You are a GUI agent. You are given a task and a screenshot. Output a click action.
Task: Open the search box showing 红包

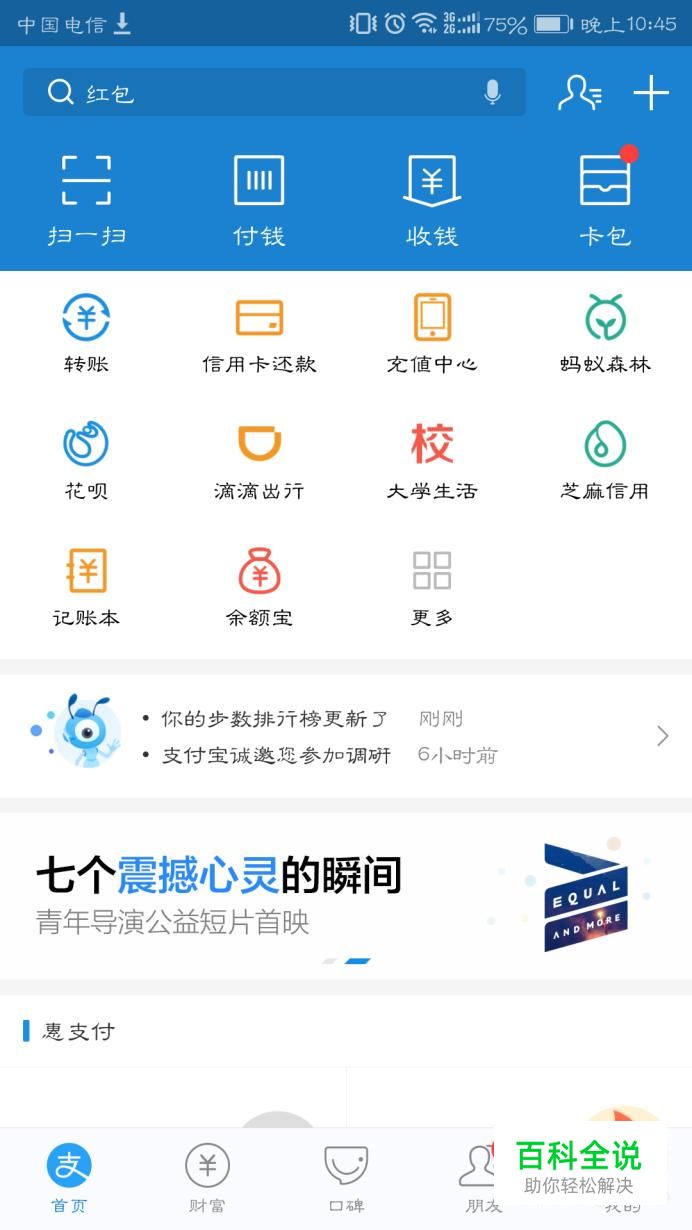(x=260, y=93)
